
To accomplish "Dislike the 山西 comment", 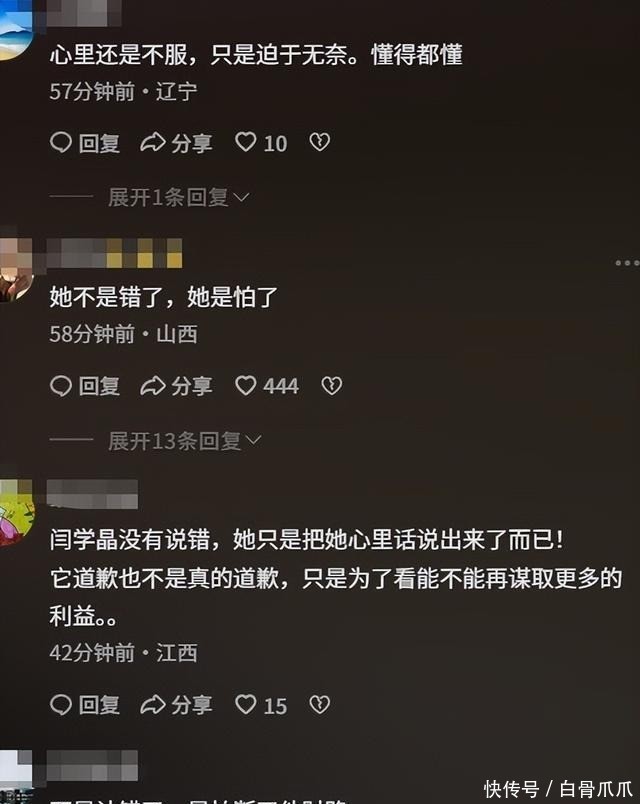I will coord(331,386).
